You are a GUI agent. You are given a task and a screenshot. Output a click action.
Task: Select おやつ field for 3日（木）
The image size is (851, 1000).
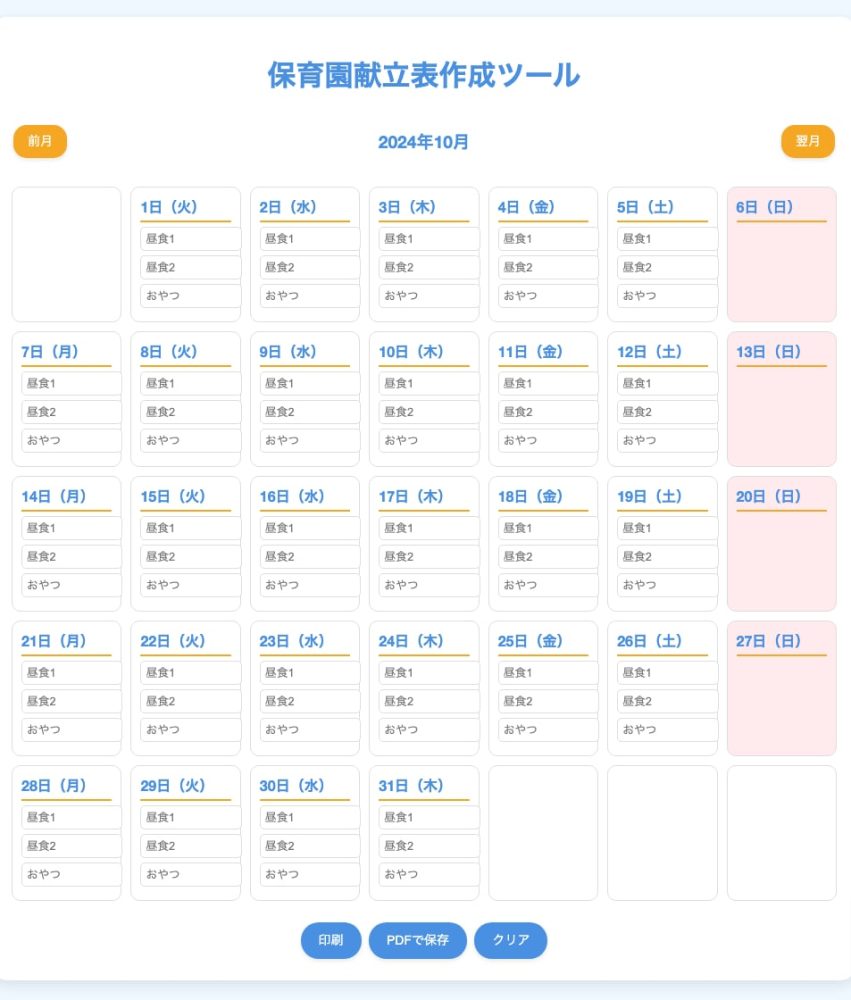click(428, 296)
